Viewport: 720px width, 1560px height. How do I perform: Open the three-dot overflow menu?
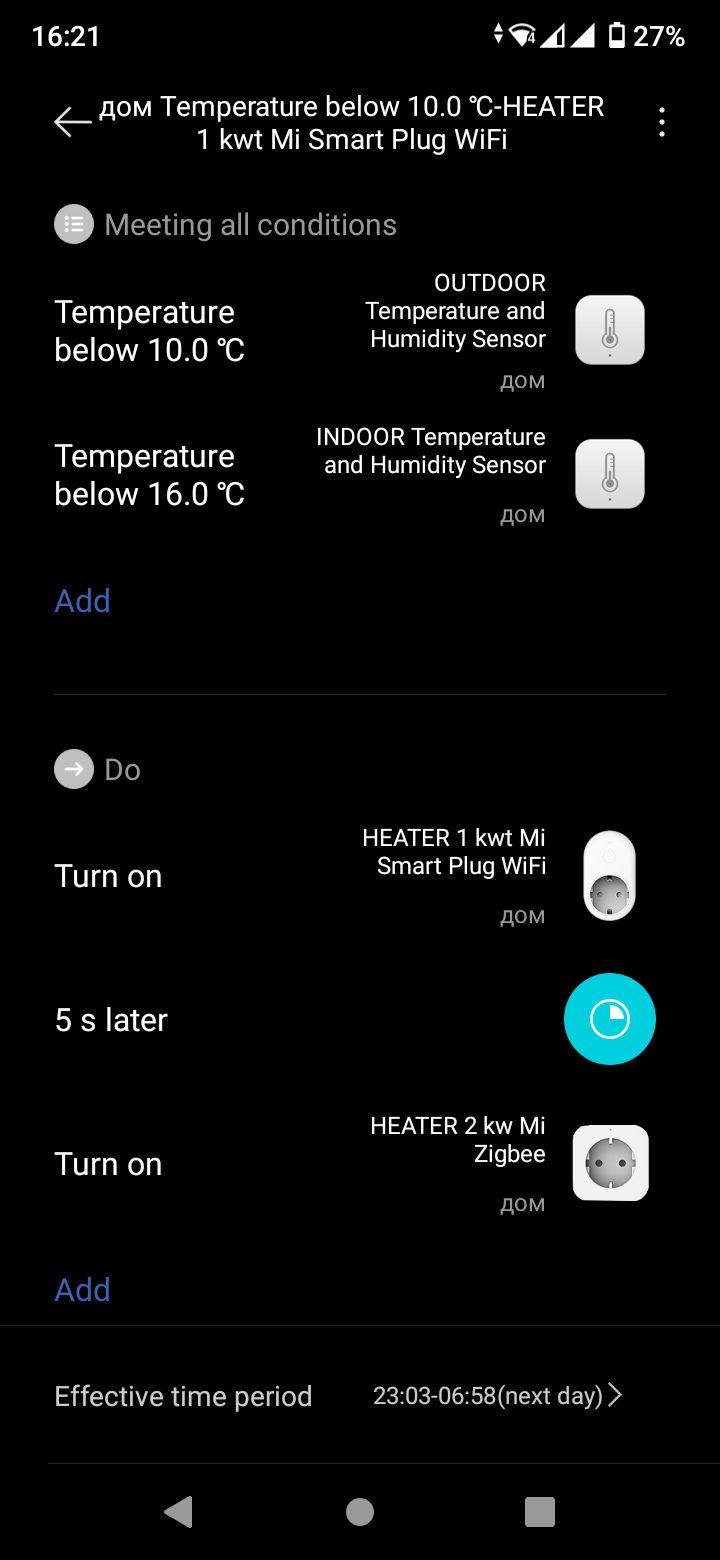661,122
